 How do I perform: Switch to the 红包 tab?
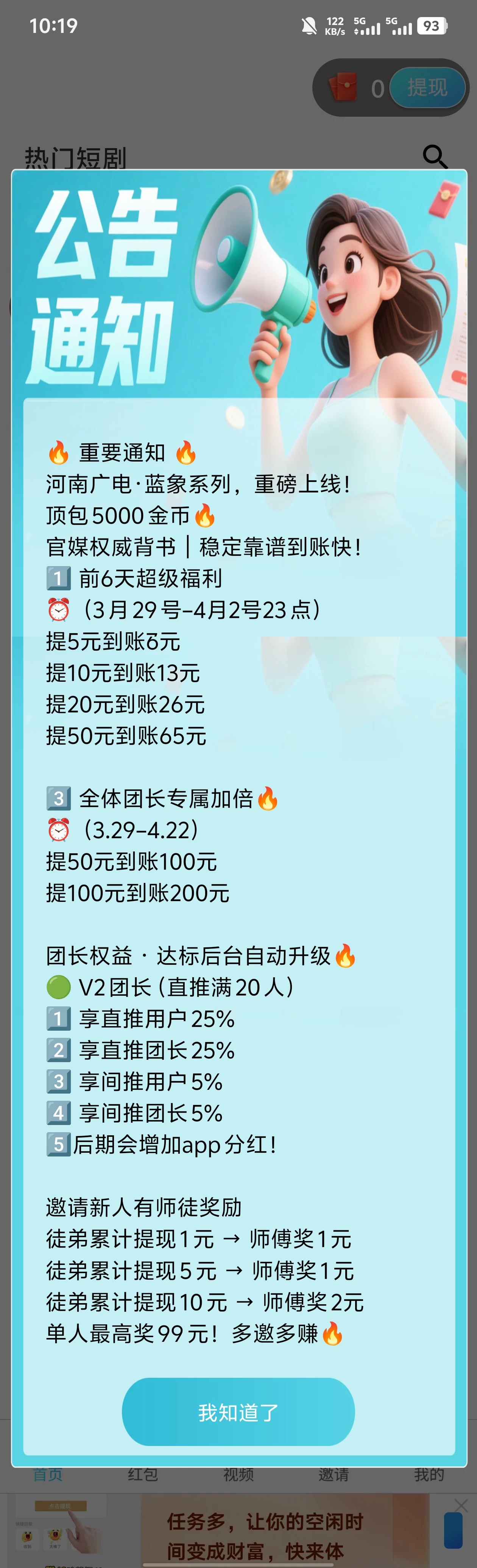coord(143,1475)
